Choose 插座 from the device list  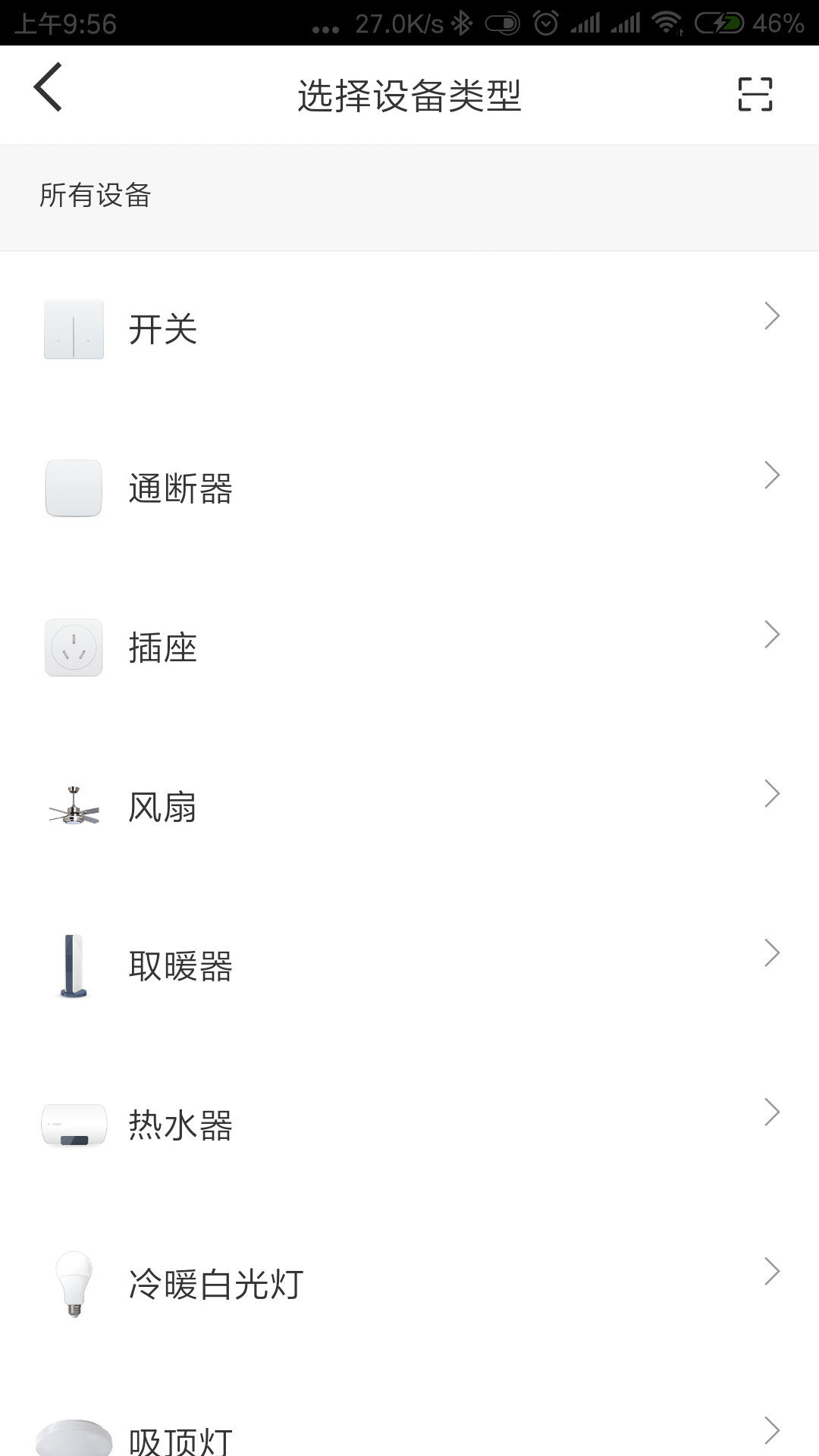pyautogui.click(x=409, y=648)
